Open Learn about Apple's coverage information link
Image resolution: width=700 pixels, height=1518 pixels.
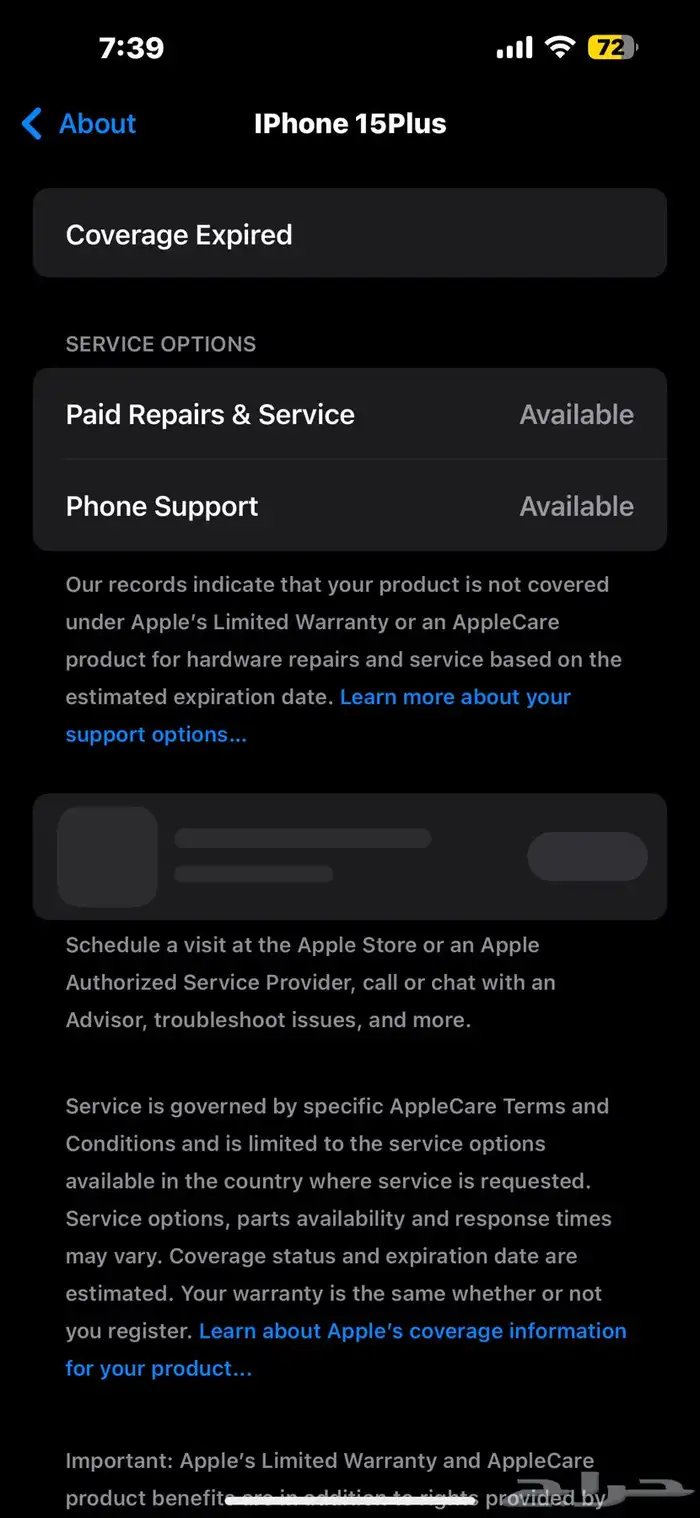coord(412,1331)
